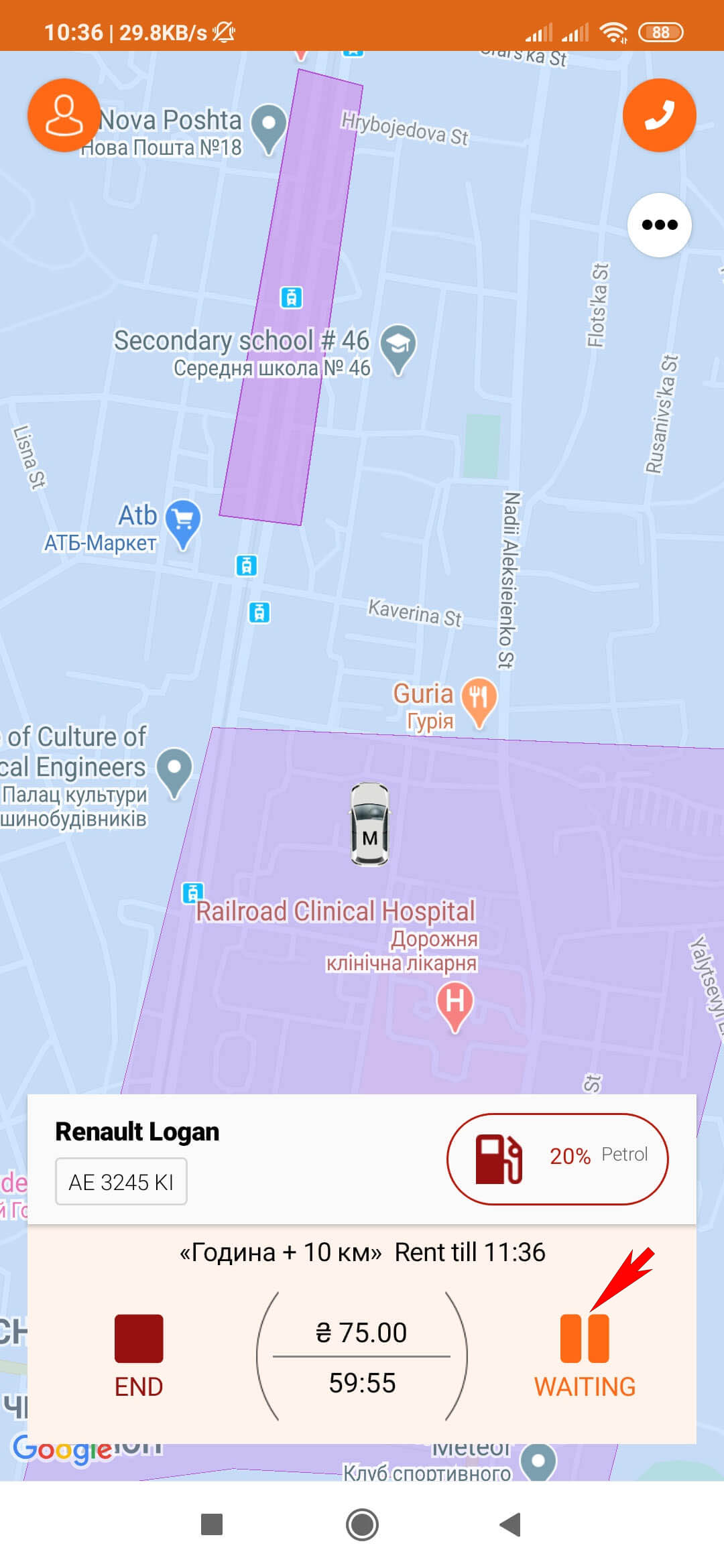This screenshot has height=1568, width=724.
Task: Open your profile from the orange avatar icon
Action: (64, 115)
